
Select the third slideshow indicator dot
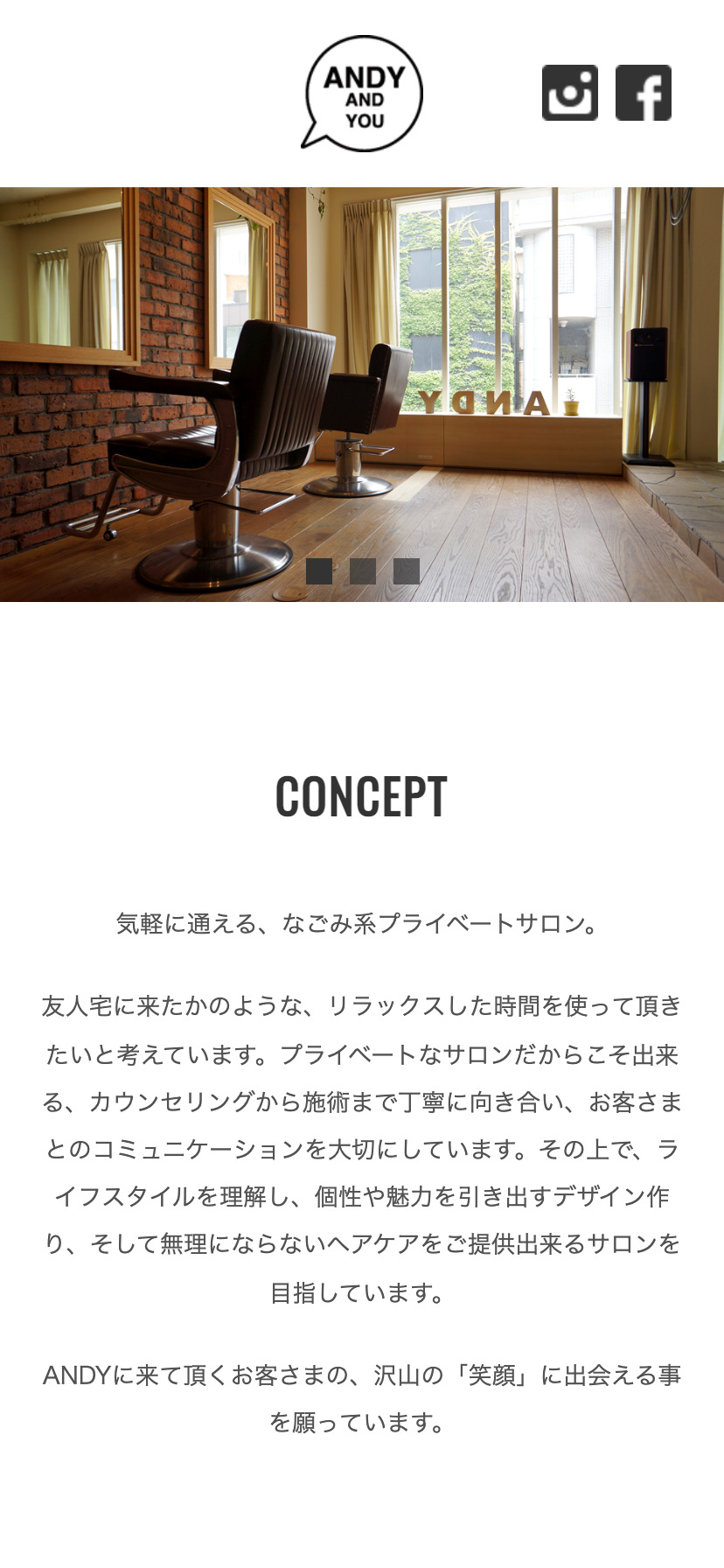pos(407,571)
